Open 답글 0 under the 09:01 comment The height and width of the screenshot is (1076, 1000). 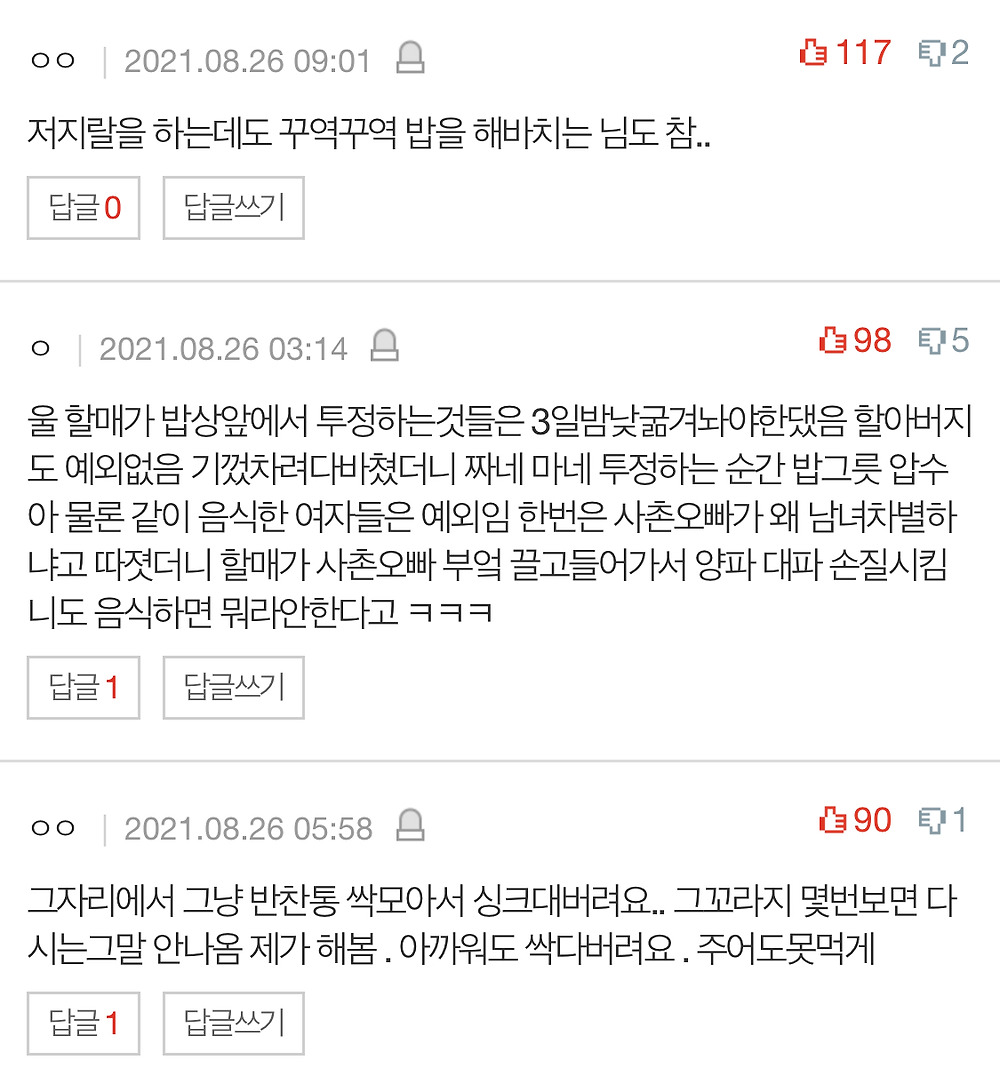click(83, 208)
